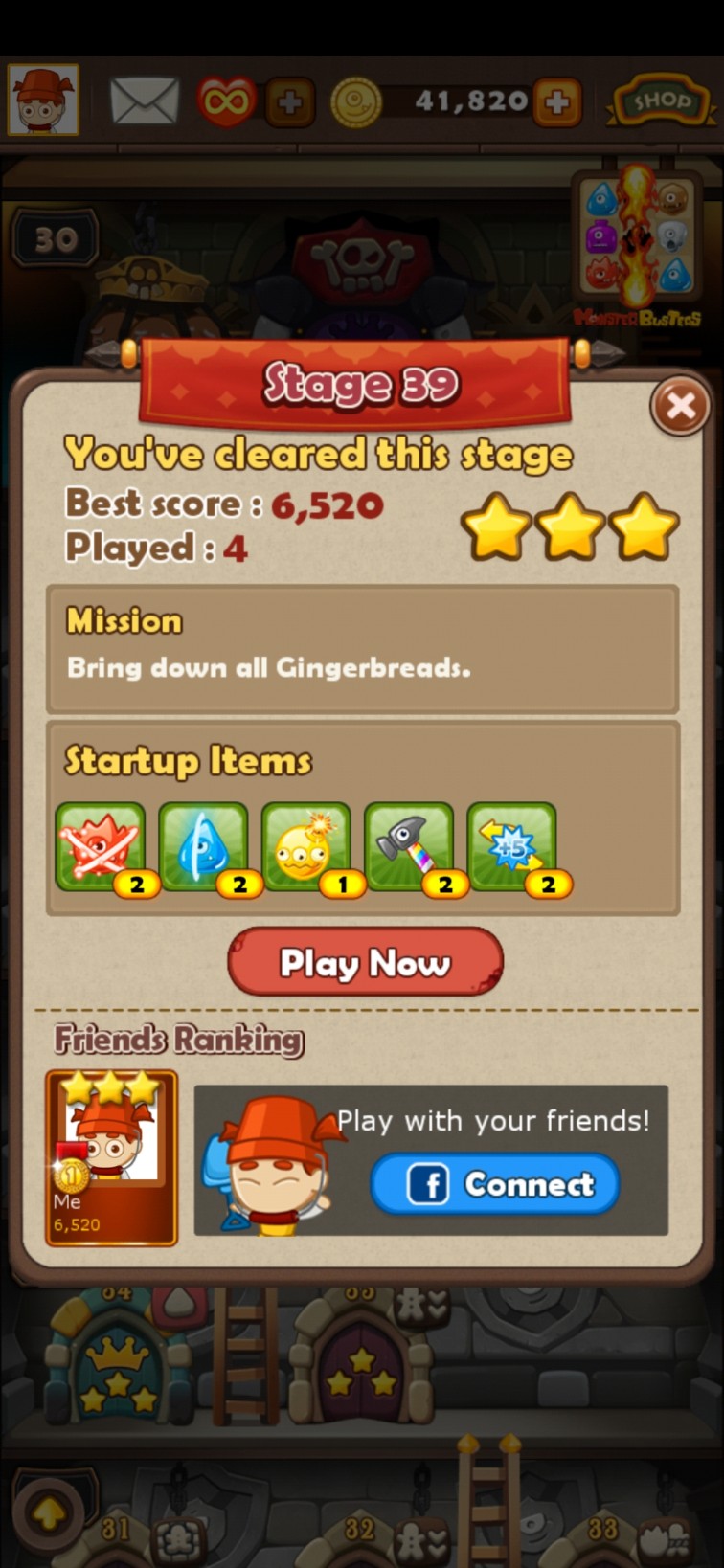
Task: Tap the Play Now button
Action: (365, 961)
